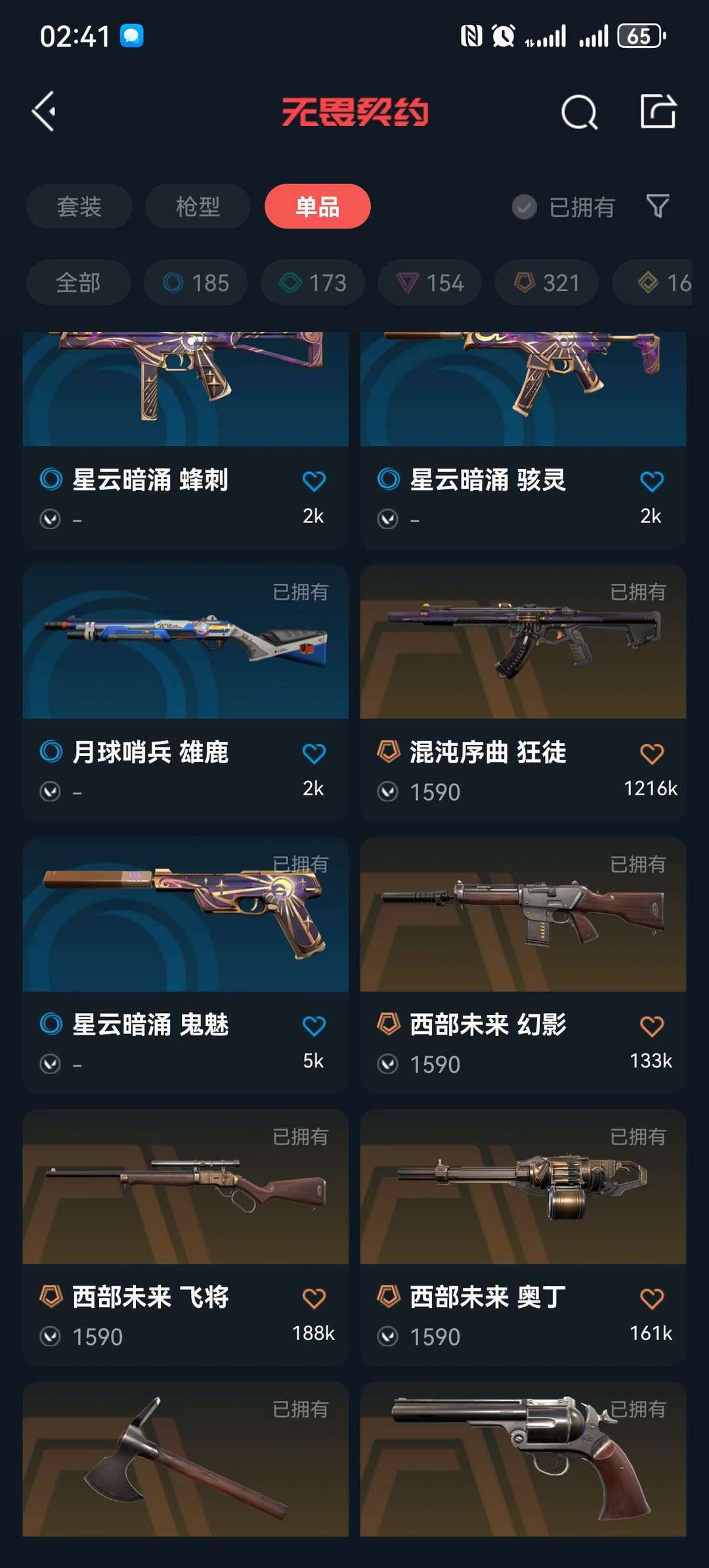Like the 星云暗涌 蜂刺 skin
The image size is (709, 1568).
[x=314, y=482]
